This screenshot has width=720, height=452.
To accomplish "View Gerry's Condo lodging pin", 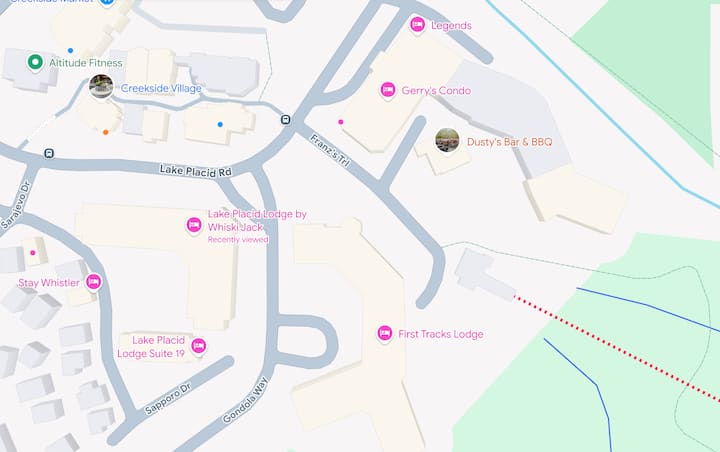I will pyautogui.click(x=388, y=90).
